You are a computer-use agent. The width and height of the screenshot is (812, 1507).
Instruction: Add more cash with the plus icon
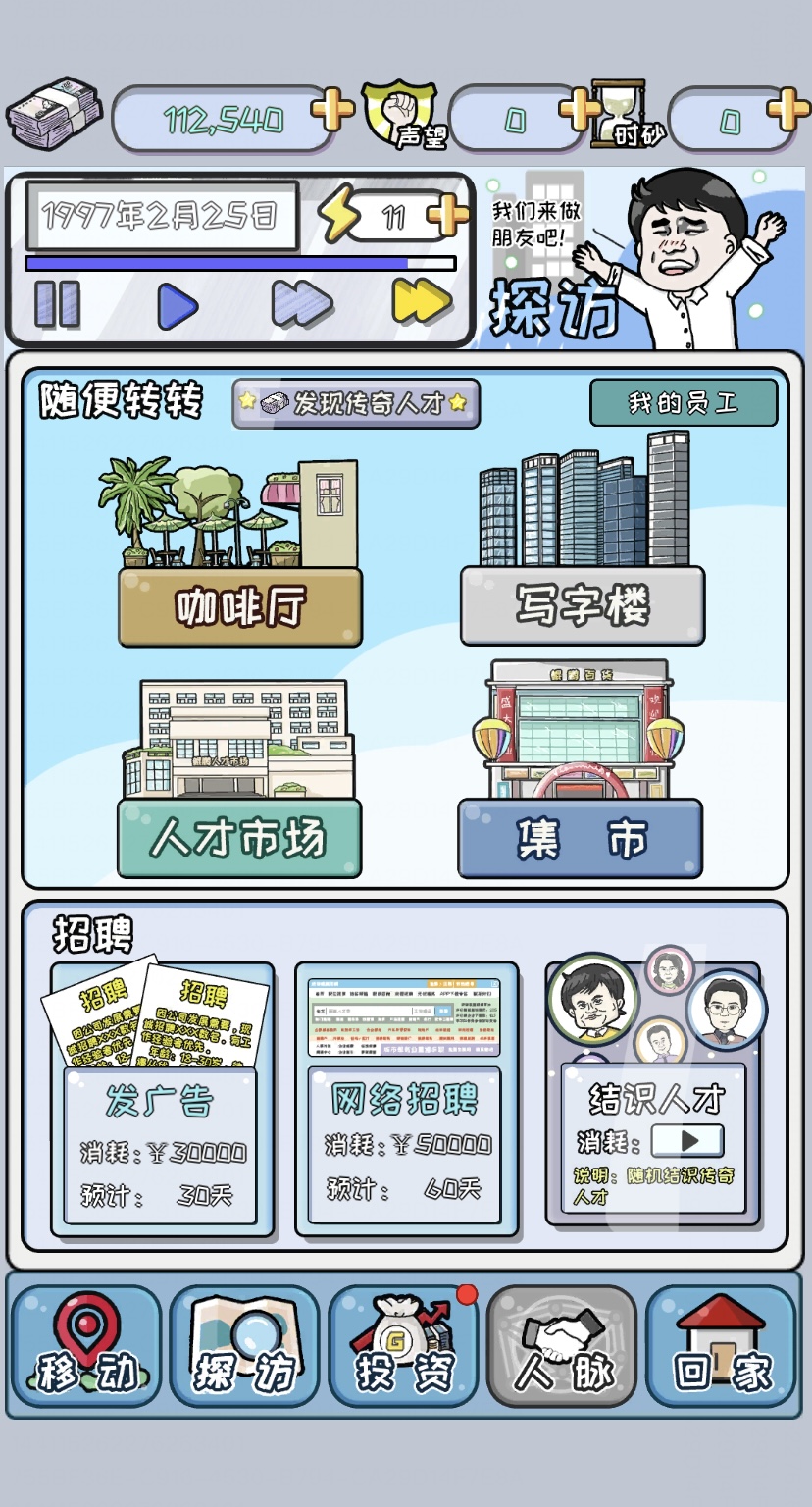tap(333, 109)
